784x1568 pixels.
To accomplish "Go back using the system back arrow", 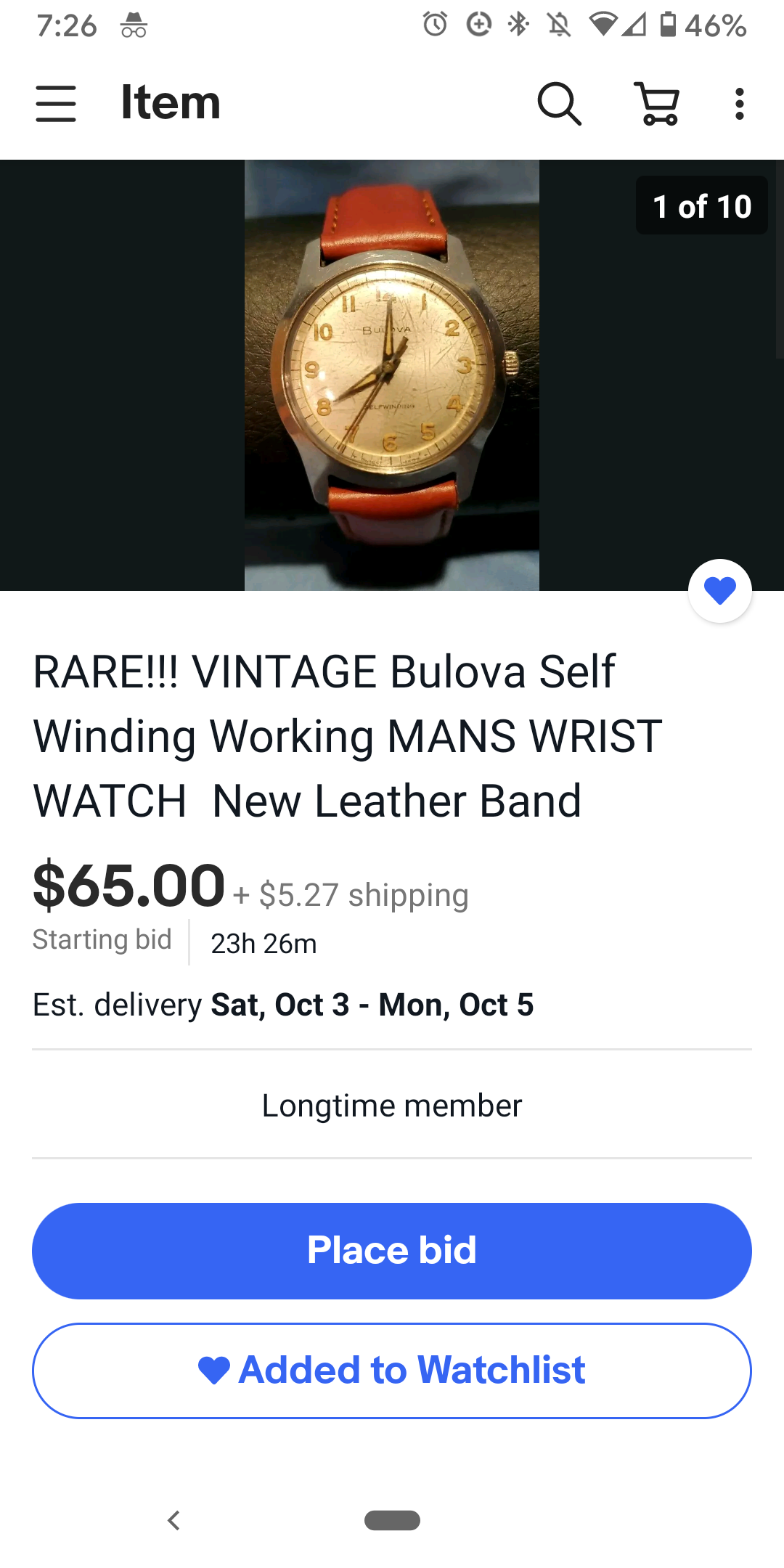I will click(173, 1520).
